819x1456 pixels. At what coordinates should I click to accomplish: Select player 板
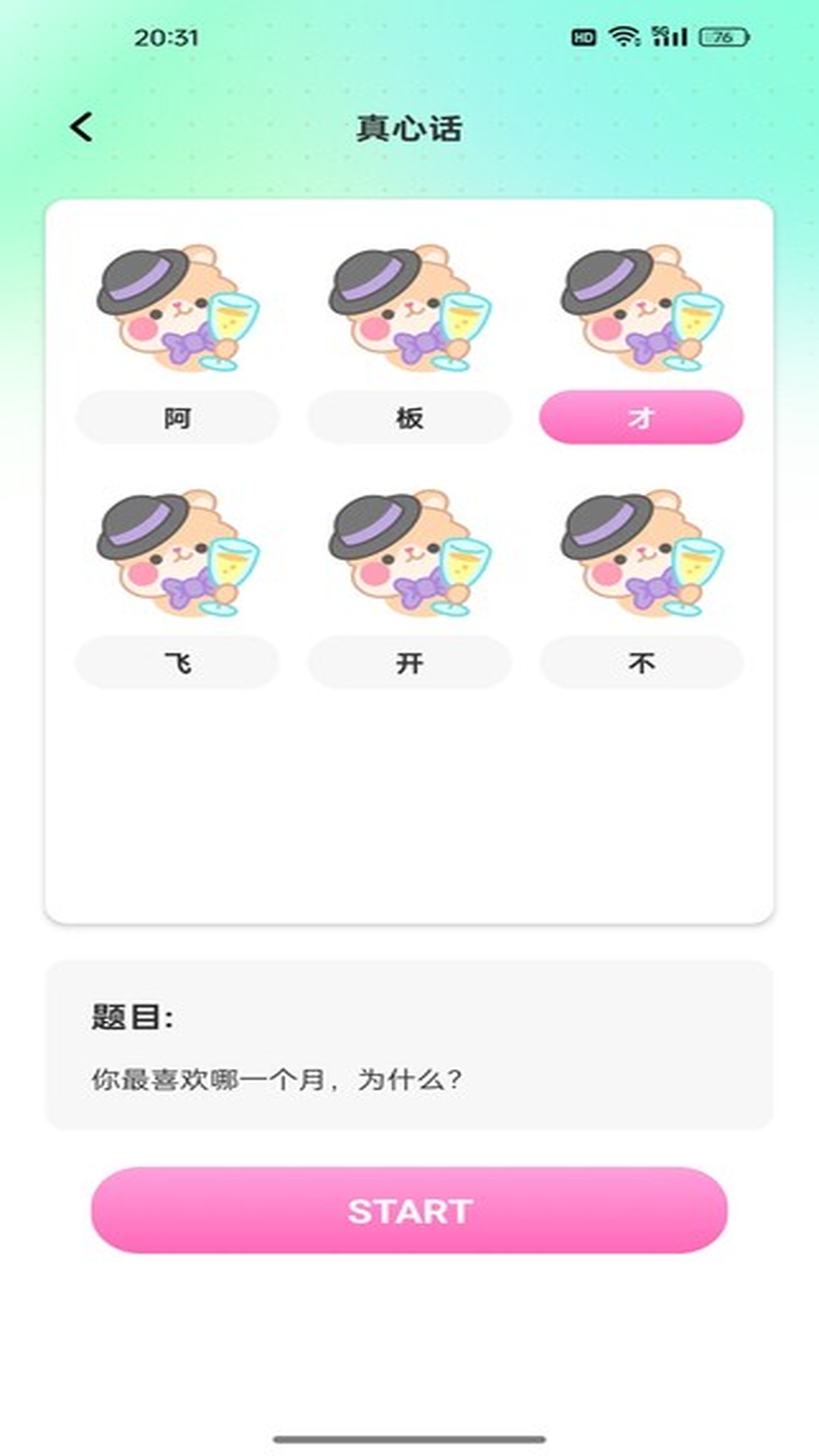click(x=409, y=416)
